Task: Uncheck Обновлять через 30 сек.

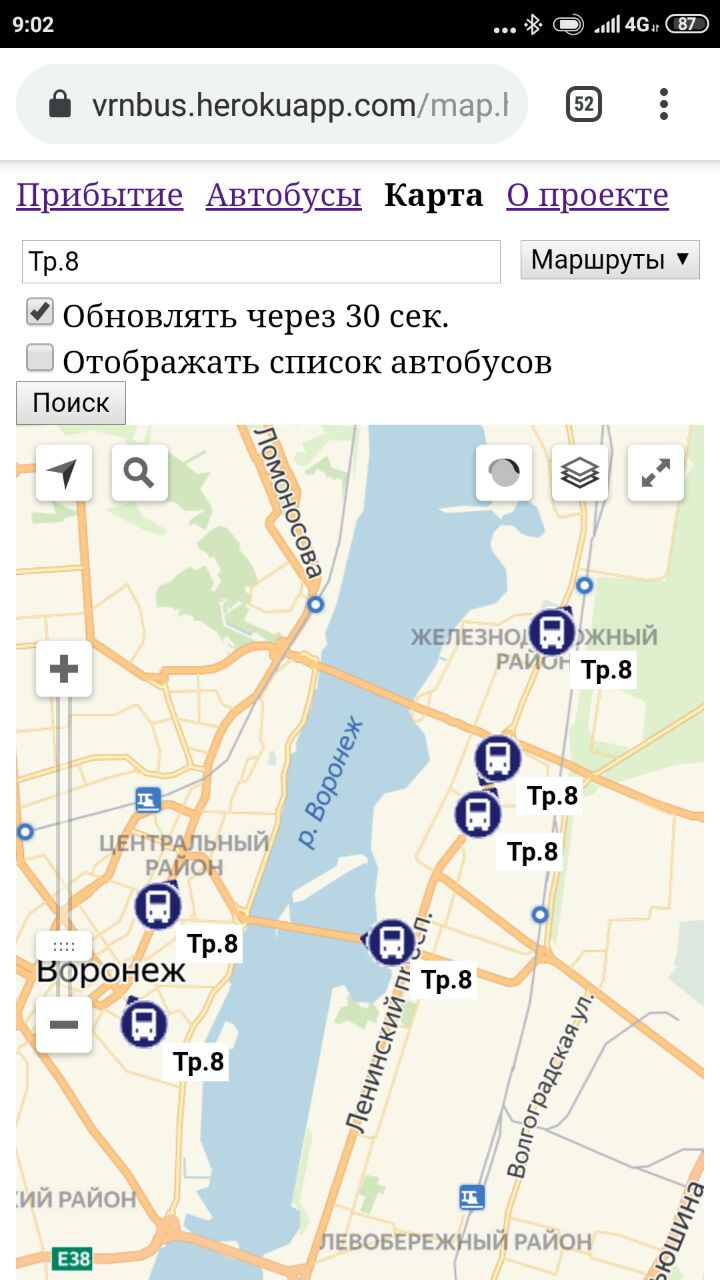Action: 40,313
